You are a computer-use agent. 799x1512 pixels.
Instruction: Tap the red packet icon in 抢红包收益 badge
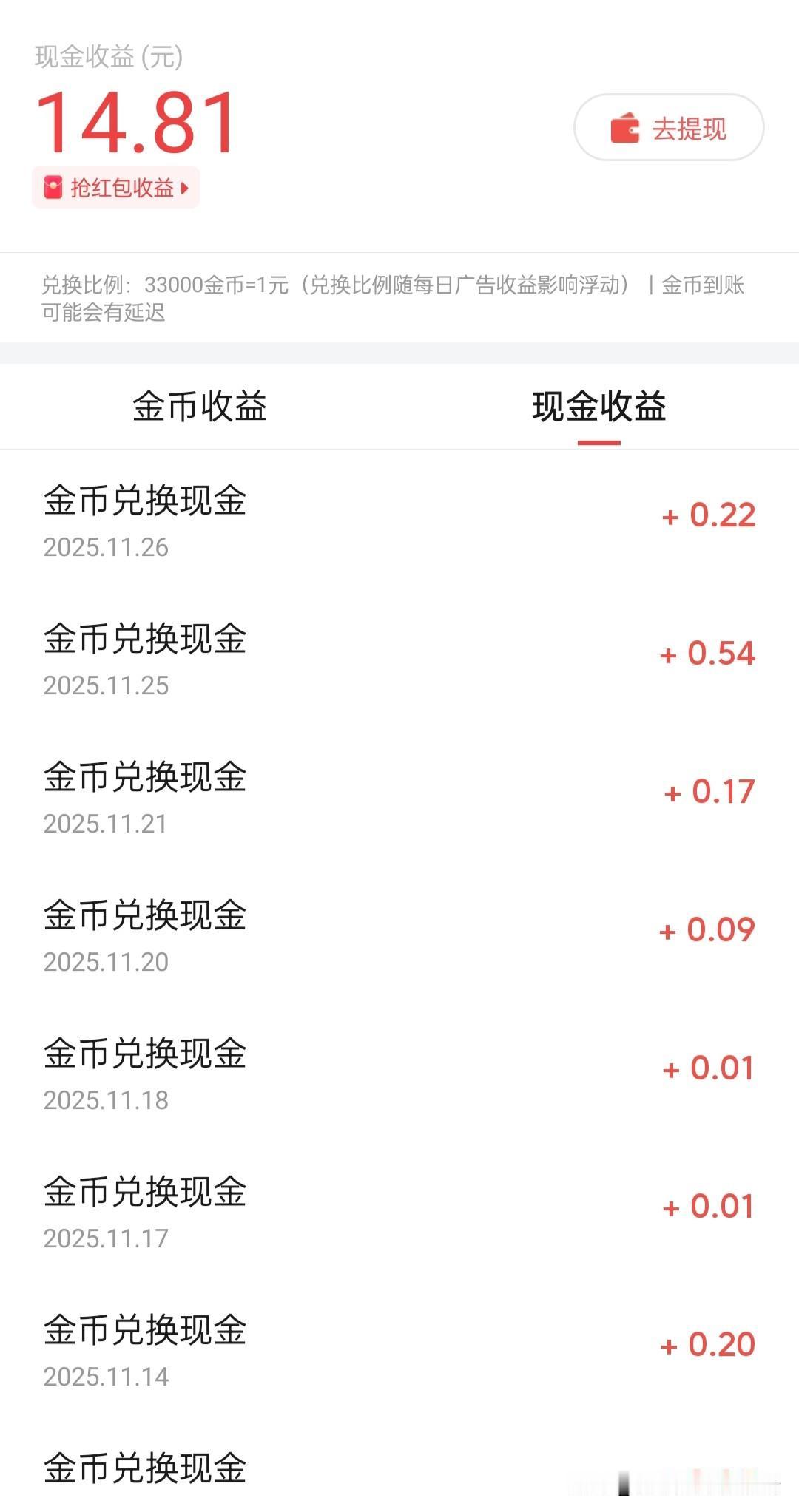[52, 188]
